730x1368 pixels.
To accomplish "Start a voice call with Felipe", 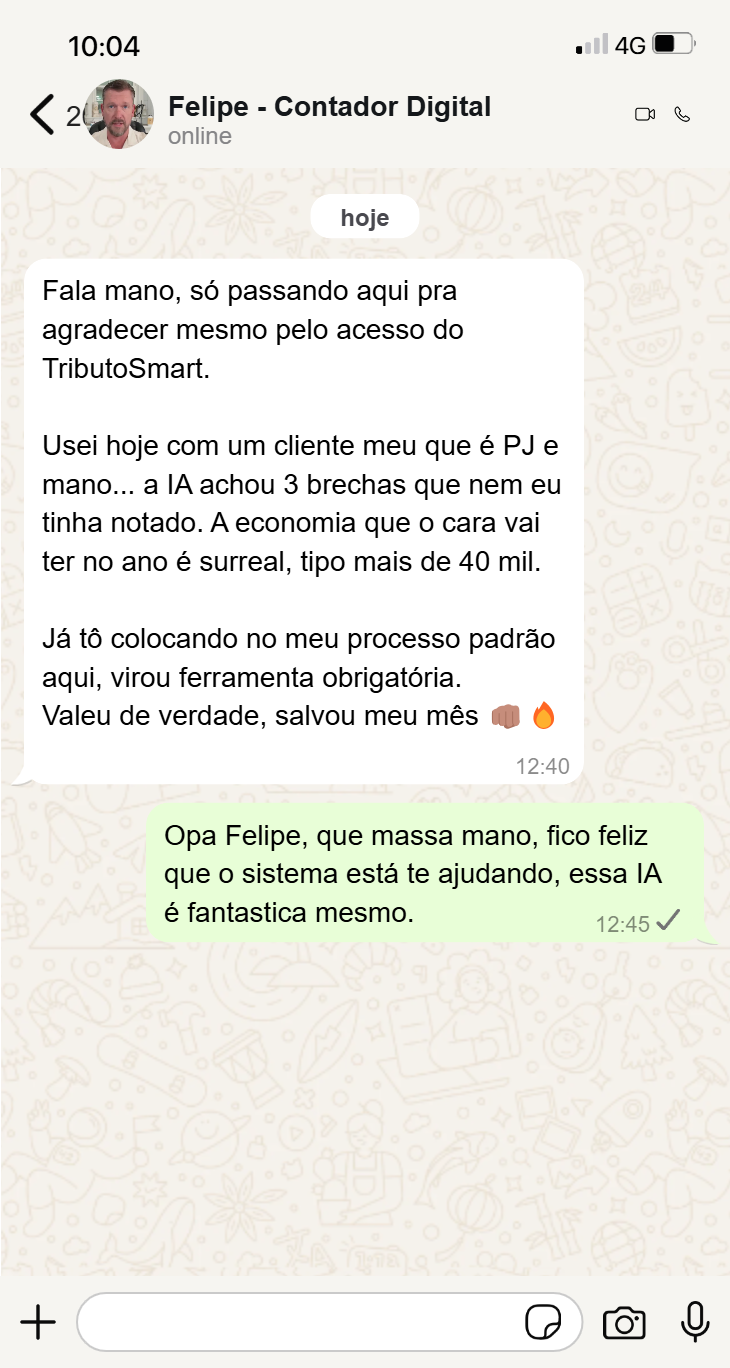I will (683, 114).
